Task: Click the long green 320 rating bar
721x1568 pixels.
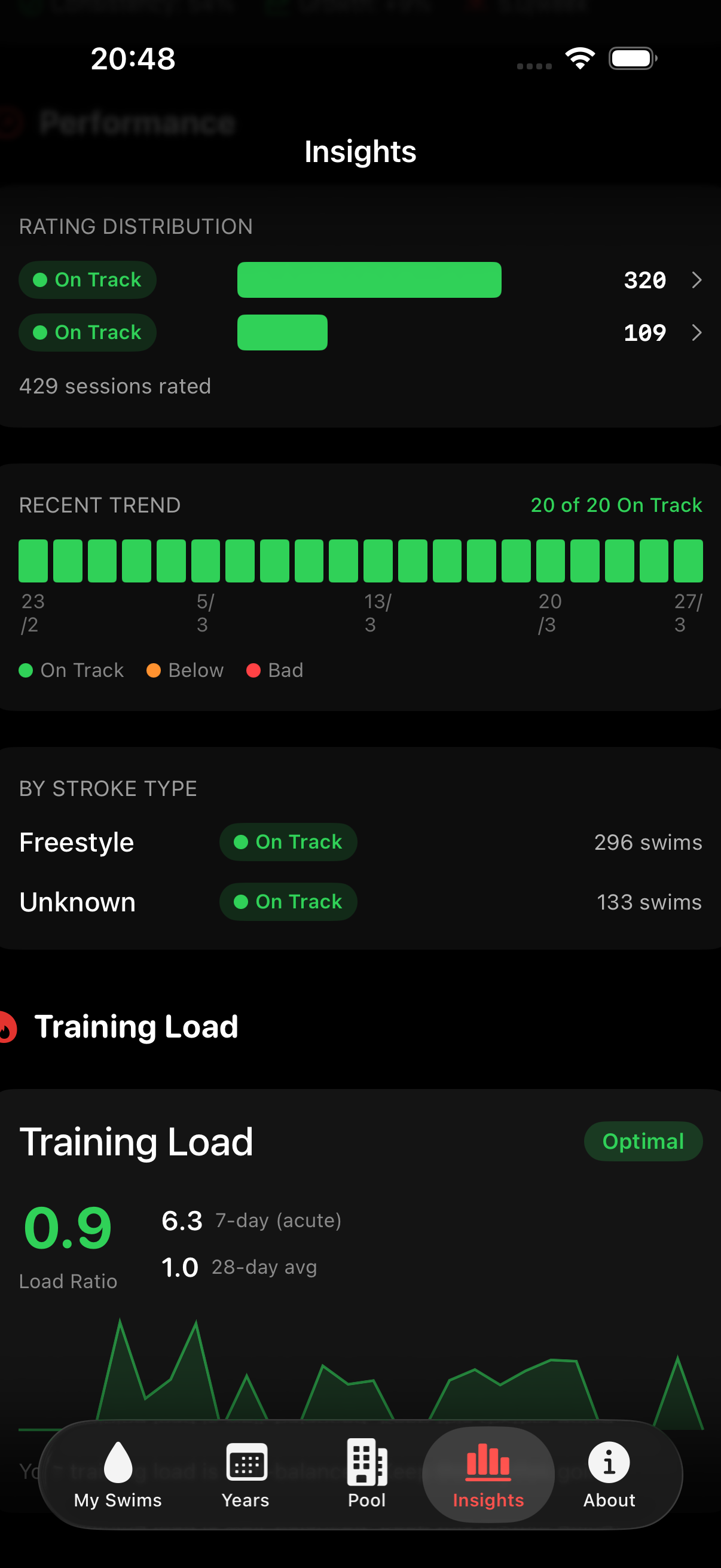Action: 369,280
